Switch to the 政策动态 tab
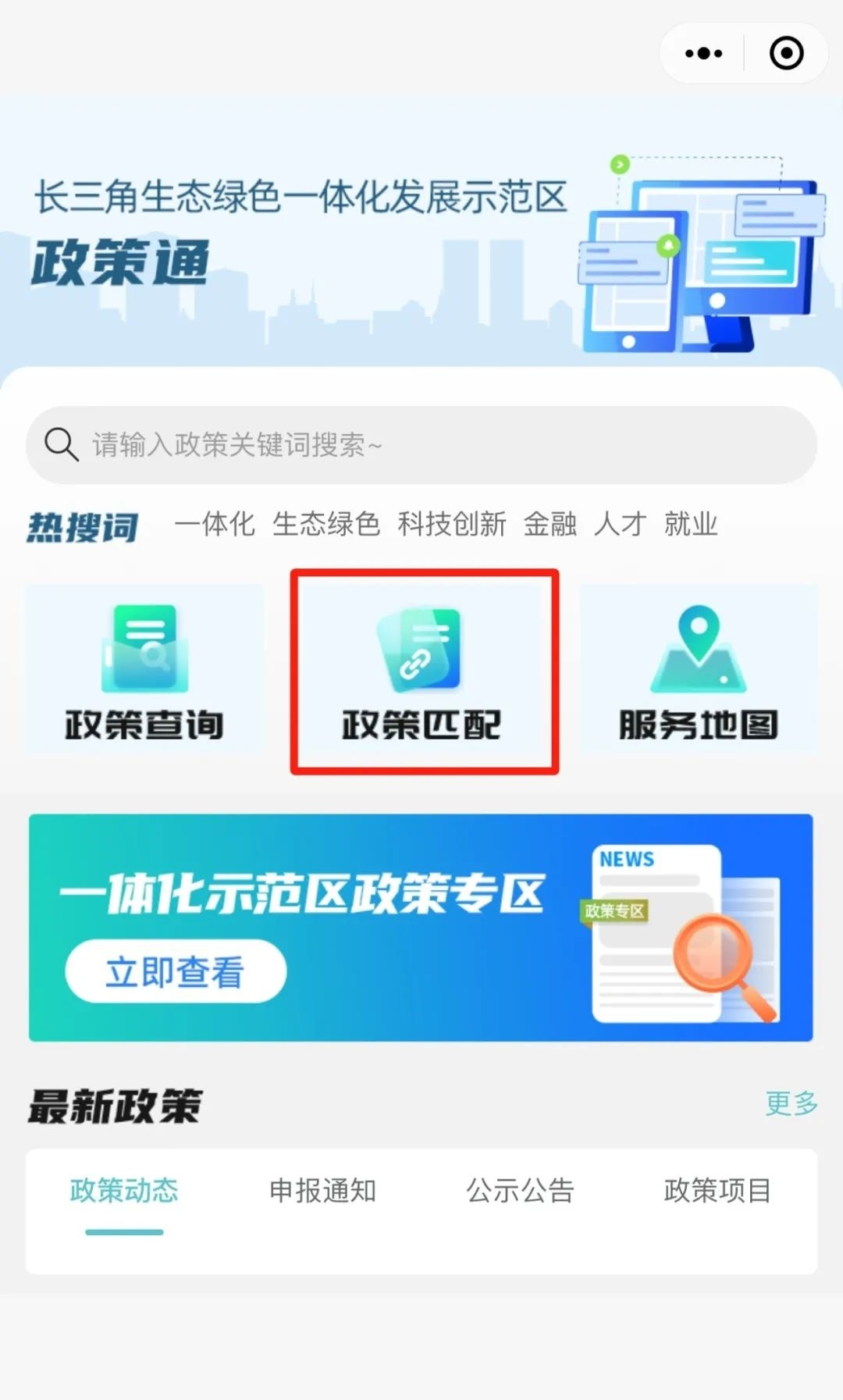This screenshot has width=843, height=1400. click(124, 1191)
